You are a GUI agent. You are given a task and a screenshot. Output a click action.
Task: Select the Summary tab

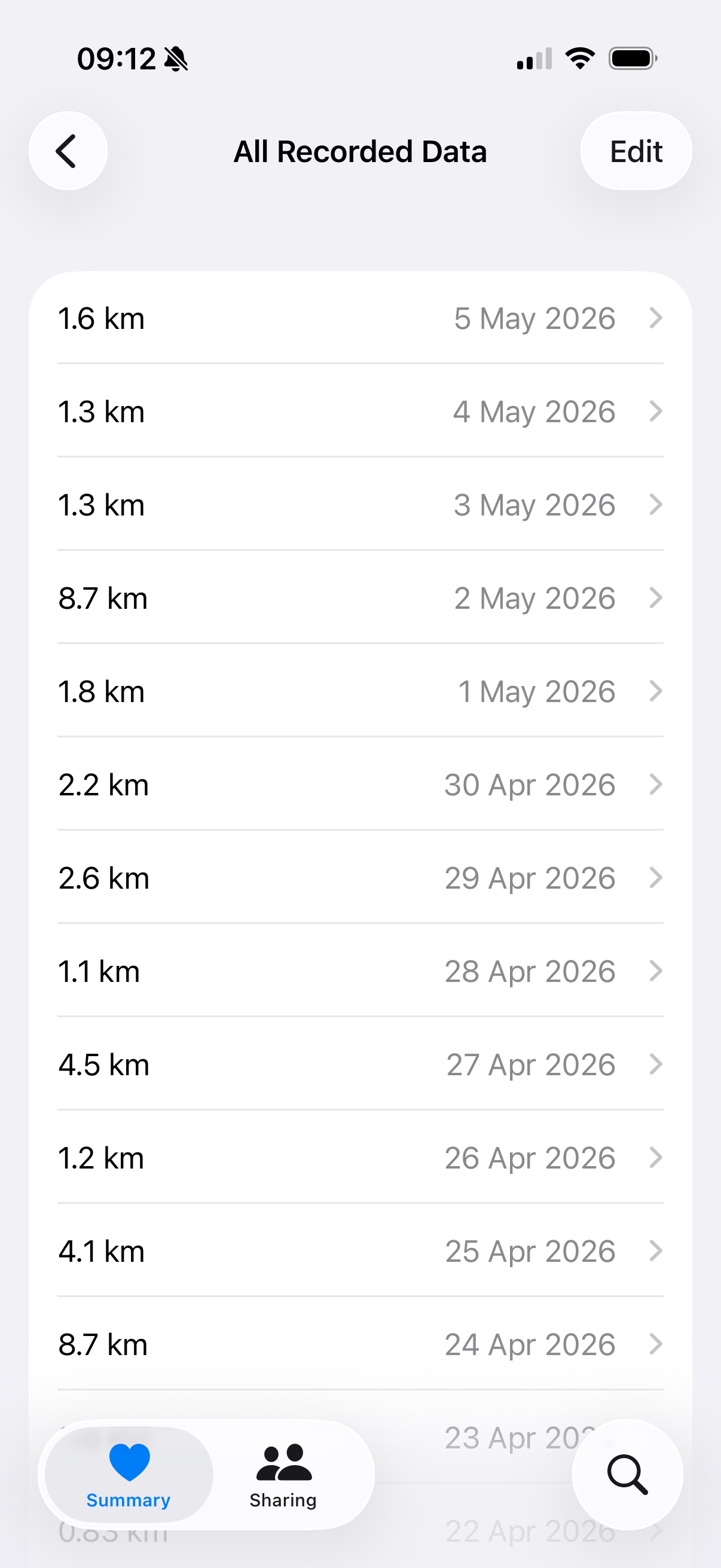point(129,1475)
